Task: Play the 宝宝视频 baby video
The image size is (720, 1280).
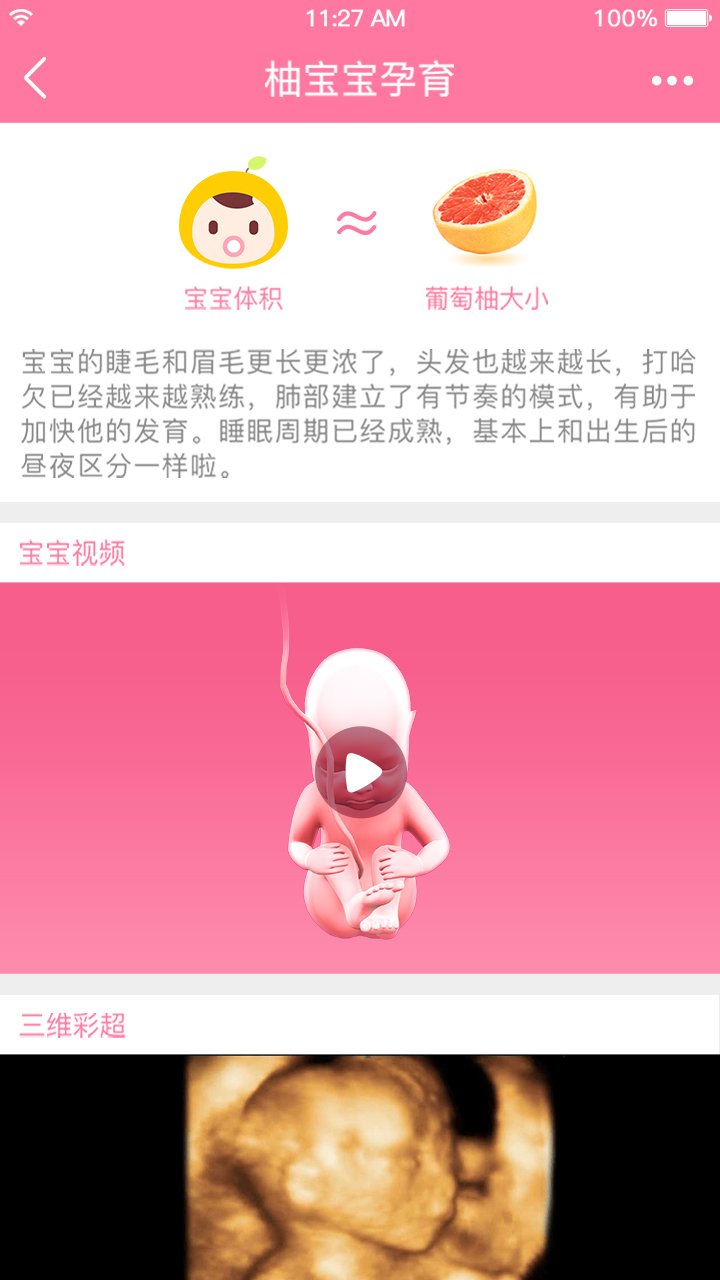Action: 360,772
